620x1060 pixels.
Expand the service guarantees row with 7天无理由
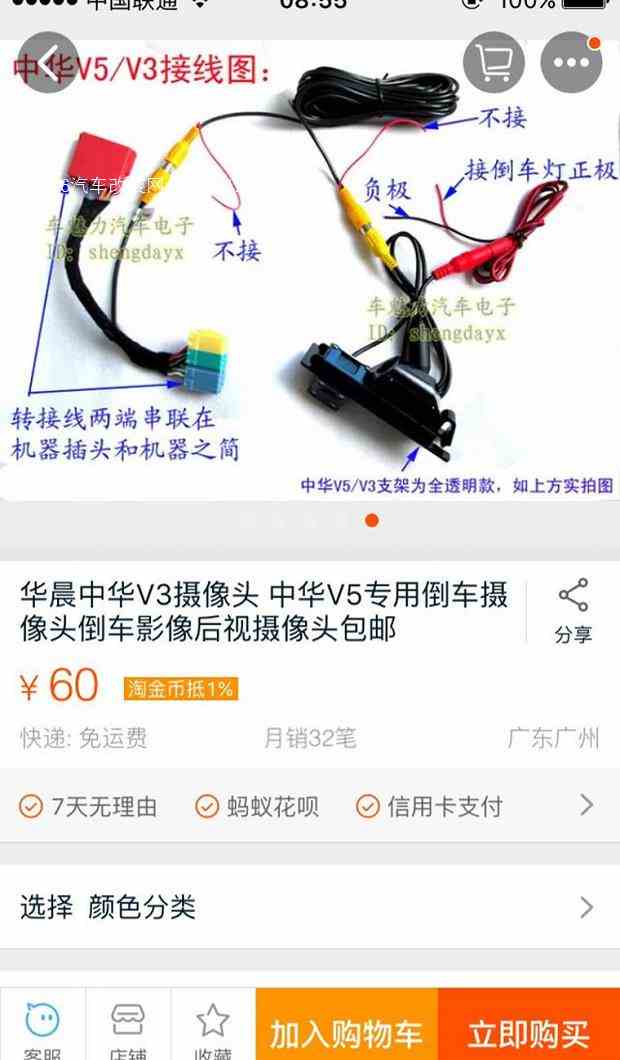pos(310,806)
